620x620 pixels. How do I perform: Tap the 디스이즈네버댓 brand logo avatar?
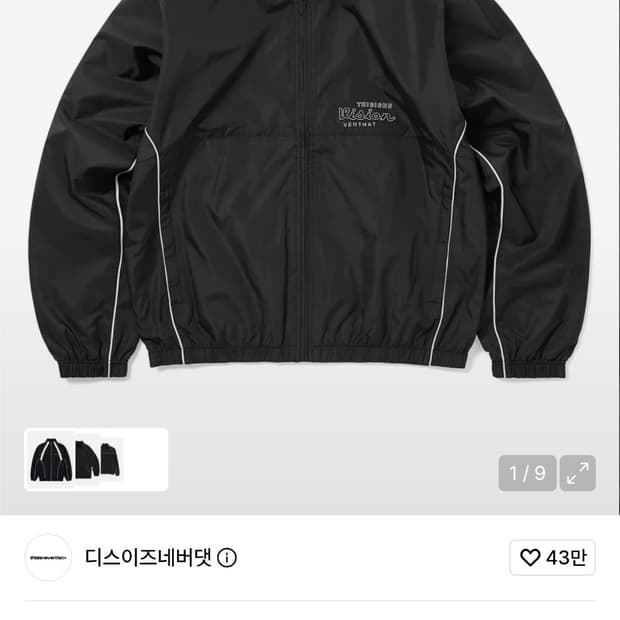(x=48, y=558)
